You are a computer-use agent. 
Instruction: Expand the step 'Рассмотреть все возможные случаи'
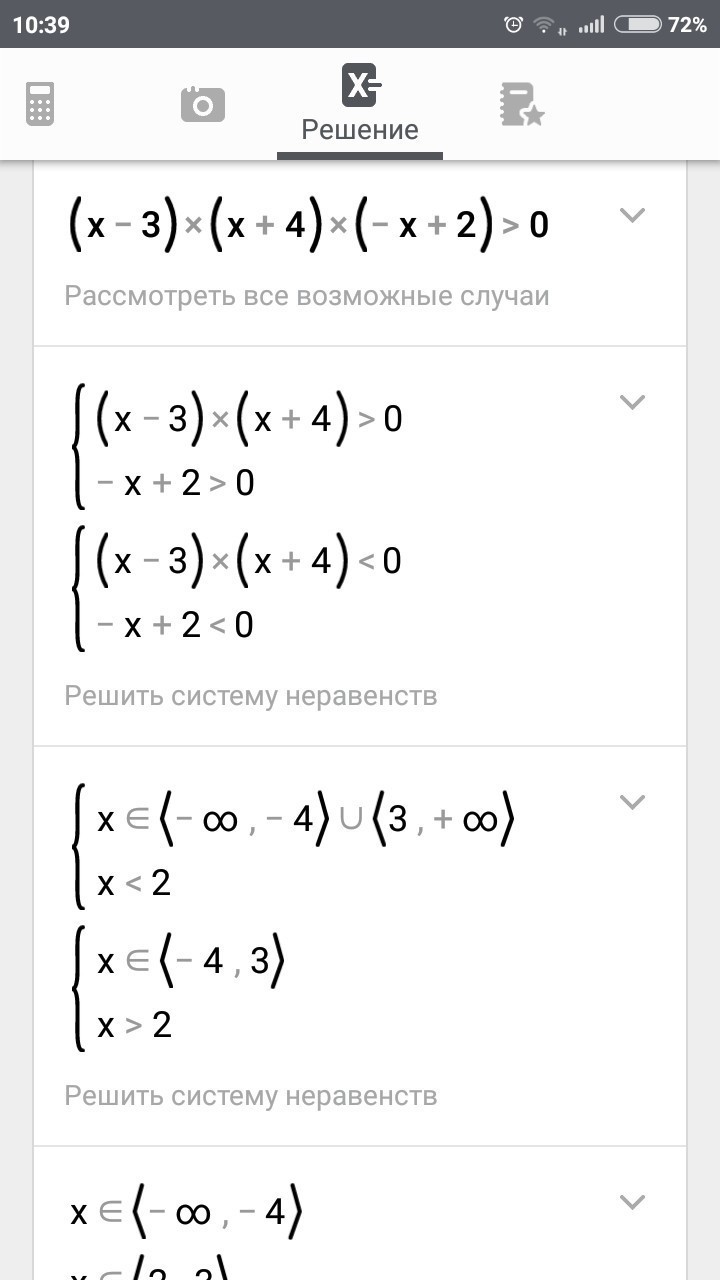click(x=633, y=214)
